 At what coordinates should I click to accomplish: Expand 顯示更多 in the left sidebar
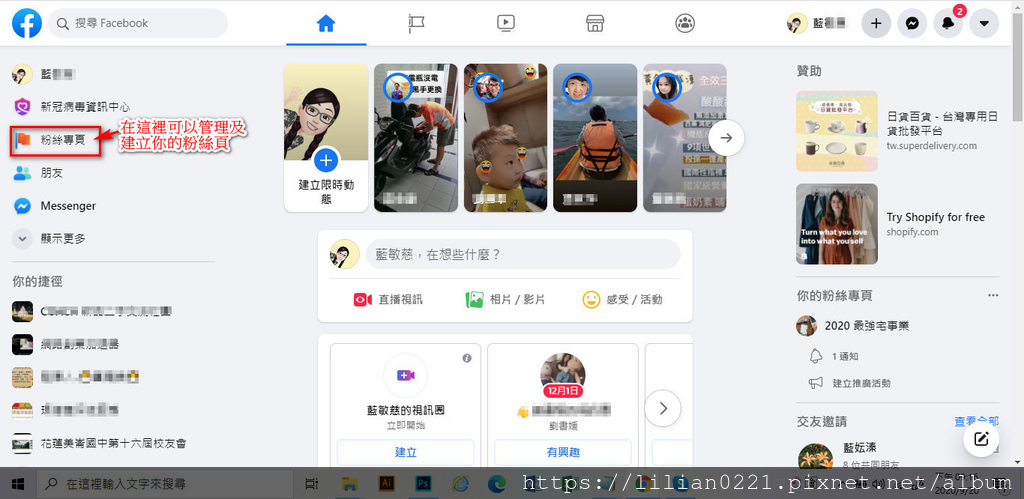pos(62,239)
